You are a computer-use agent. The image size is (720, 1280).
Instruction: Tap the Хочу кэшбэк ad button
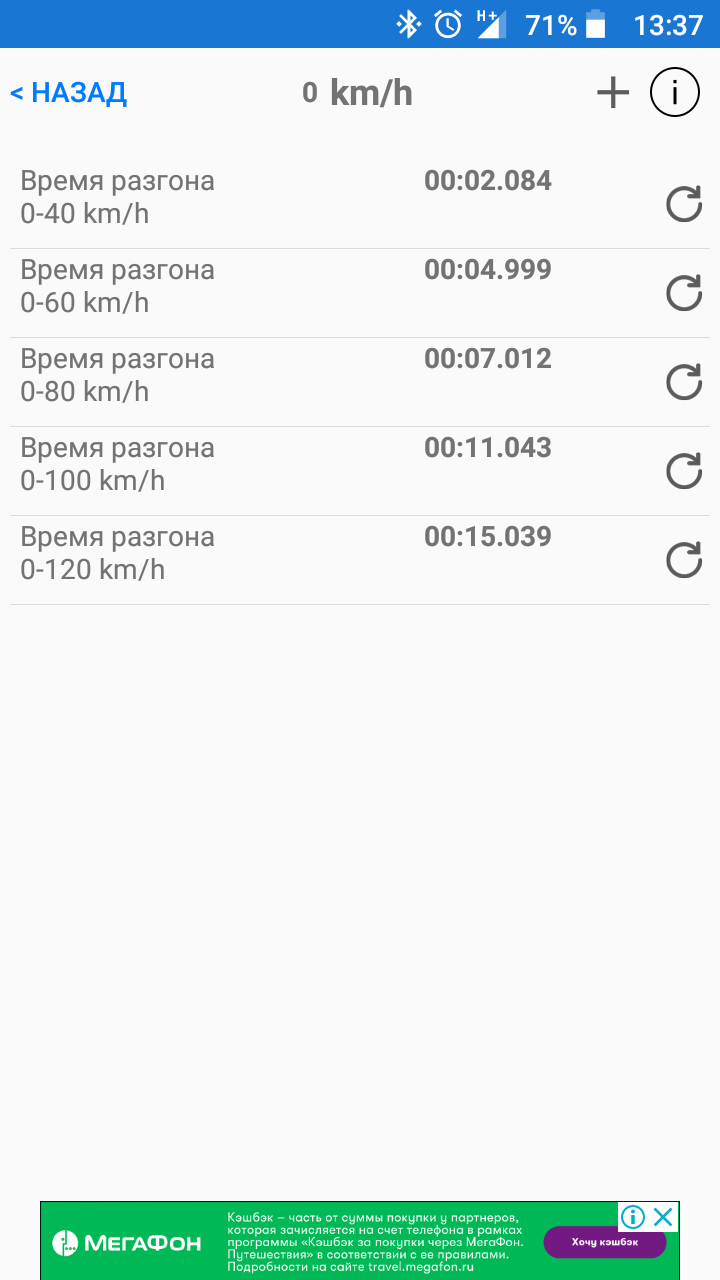pos(605,1242)
